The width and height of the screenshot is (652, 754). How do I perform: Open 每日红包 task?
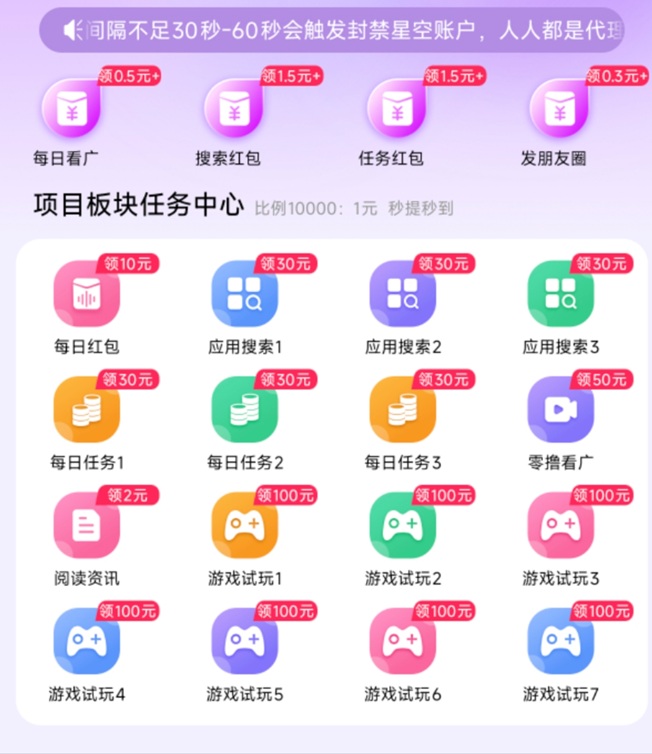(x=86, y=294)
